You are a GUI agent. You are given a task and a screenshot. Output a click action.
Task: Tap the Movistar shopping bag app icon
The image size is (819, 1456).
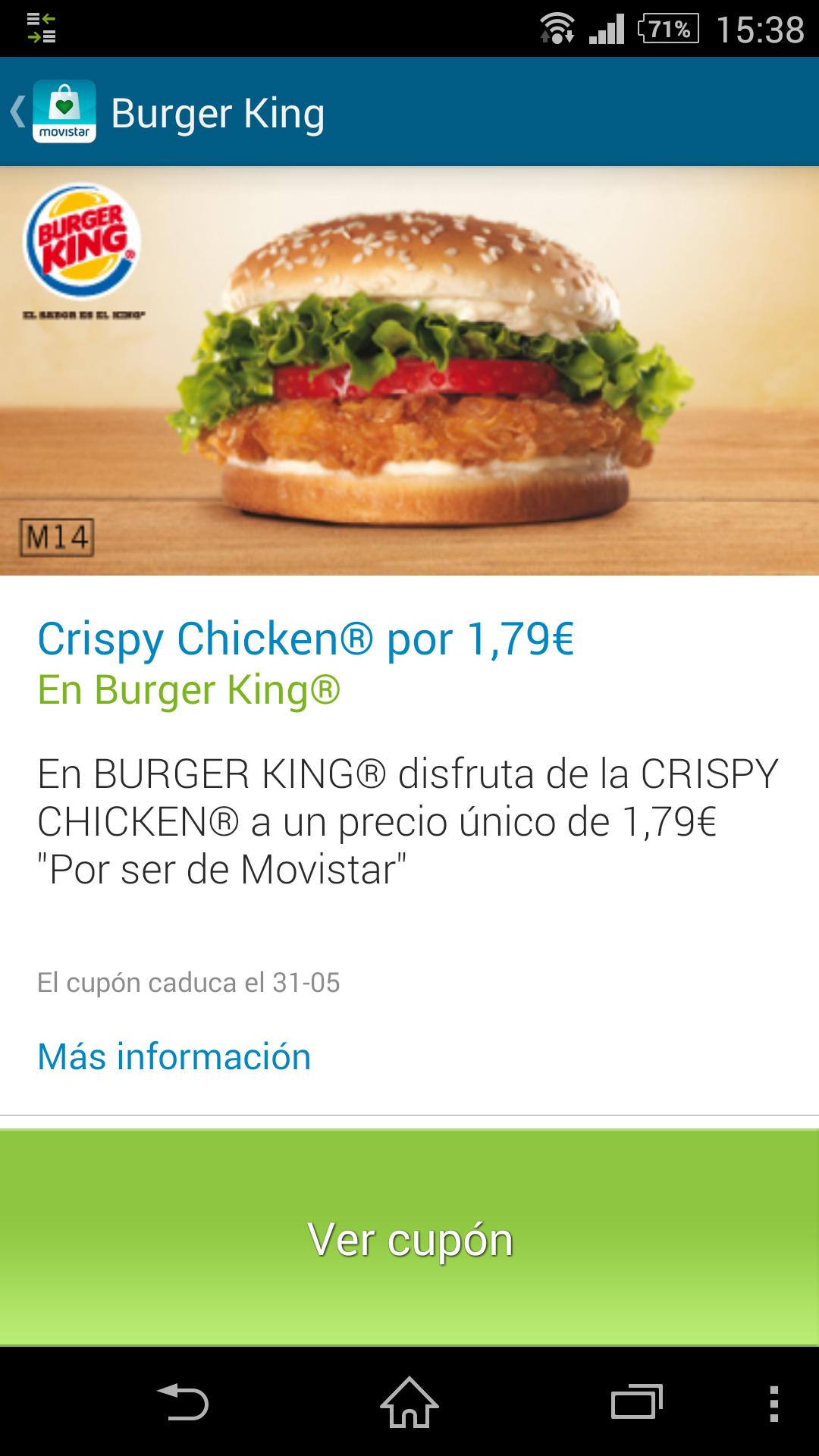point(64,112)
